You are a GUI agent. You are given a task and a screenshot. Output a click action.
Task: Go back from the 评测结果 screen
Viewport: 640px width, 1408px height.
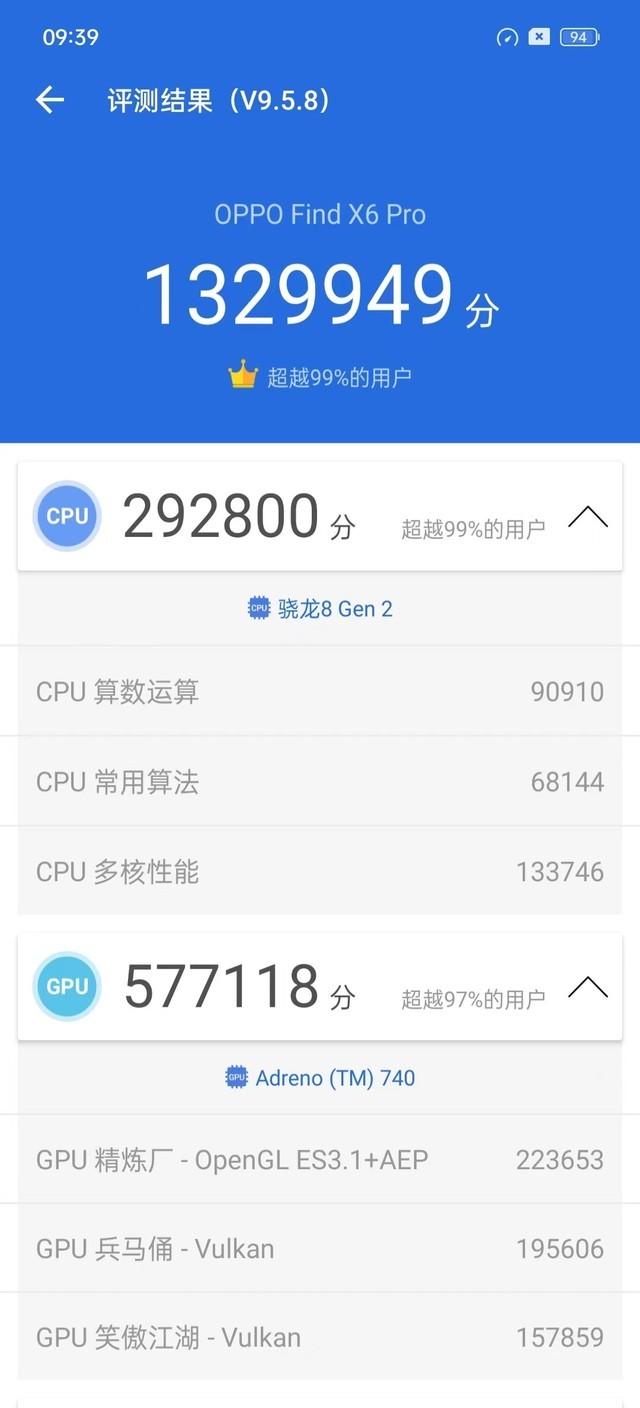pos(49,100)
